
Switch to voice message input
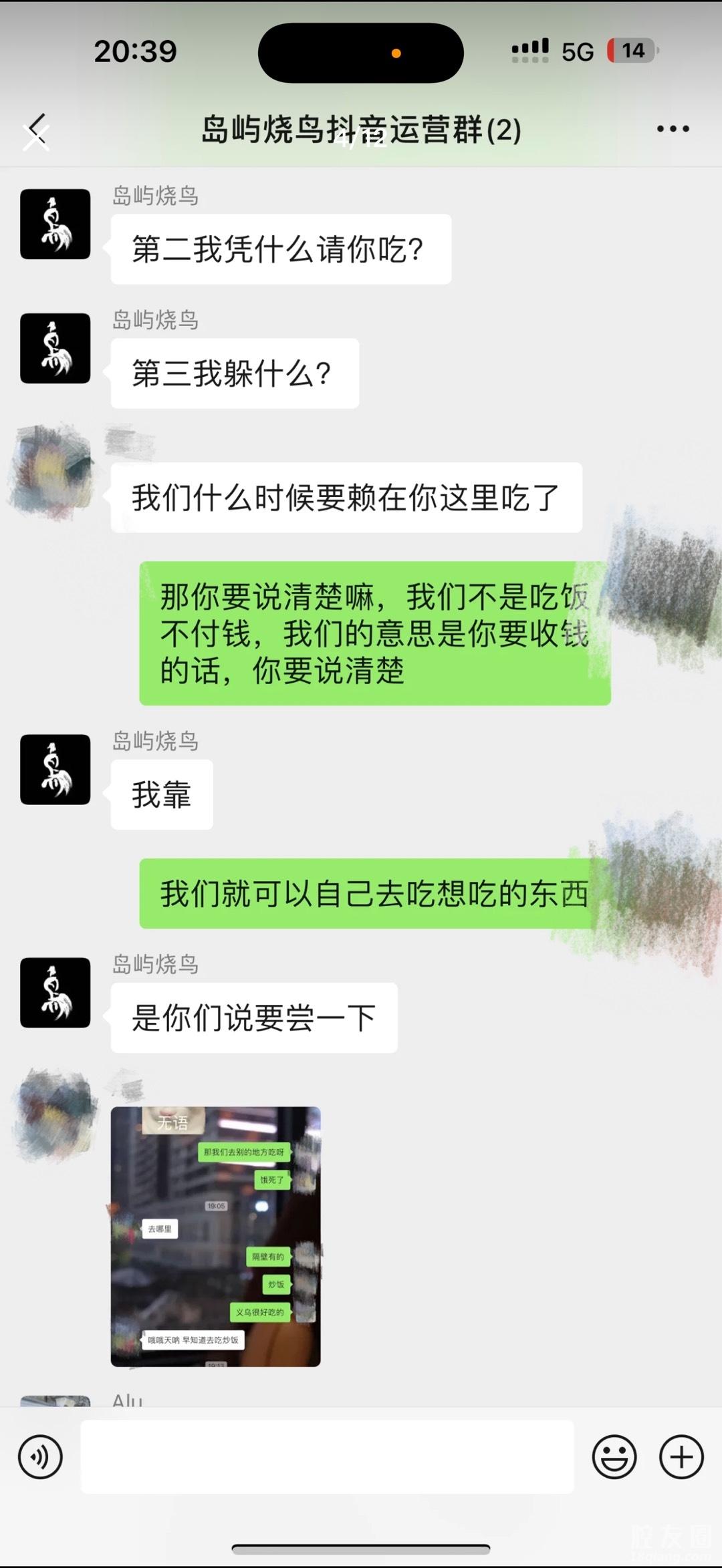pyautogui.click(x=40, y=1456)
